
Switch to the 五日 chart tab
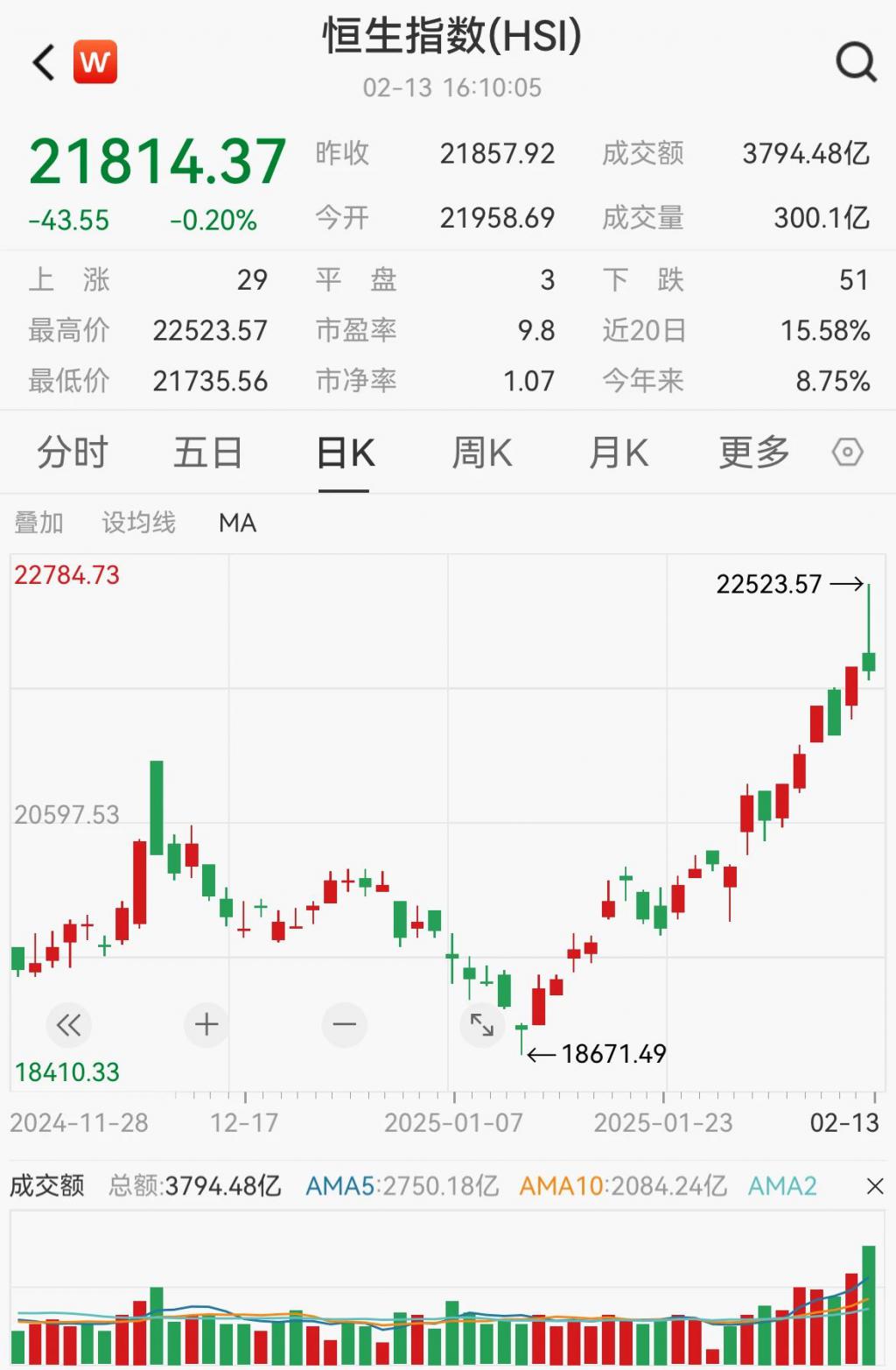[x=208, y=453]
